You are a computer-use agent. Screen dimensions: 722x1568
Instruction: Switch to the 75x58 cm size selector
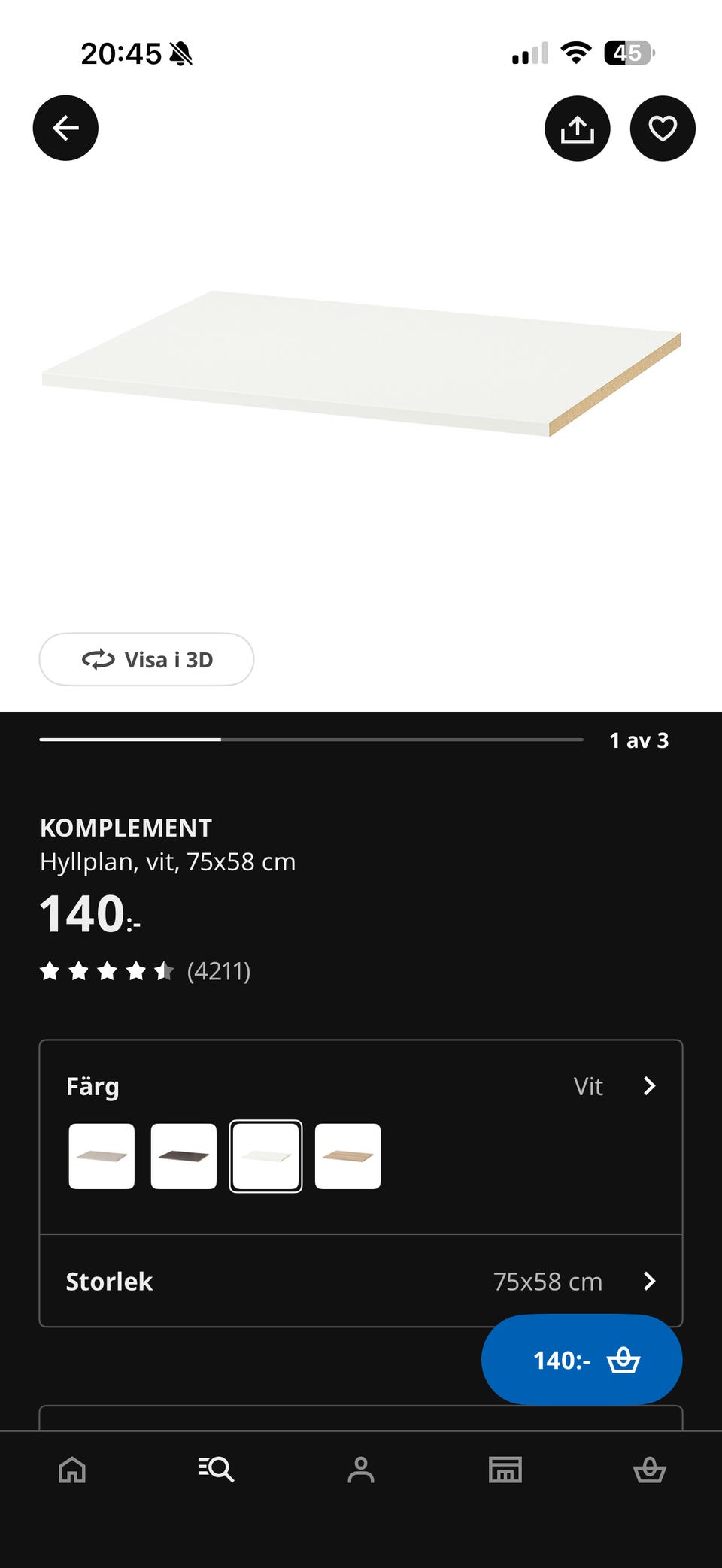(548, 1282)
